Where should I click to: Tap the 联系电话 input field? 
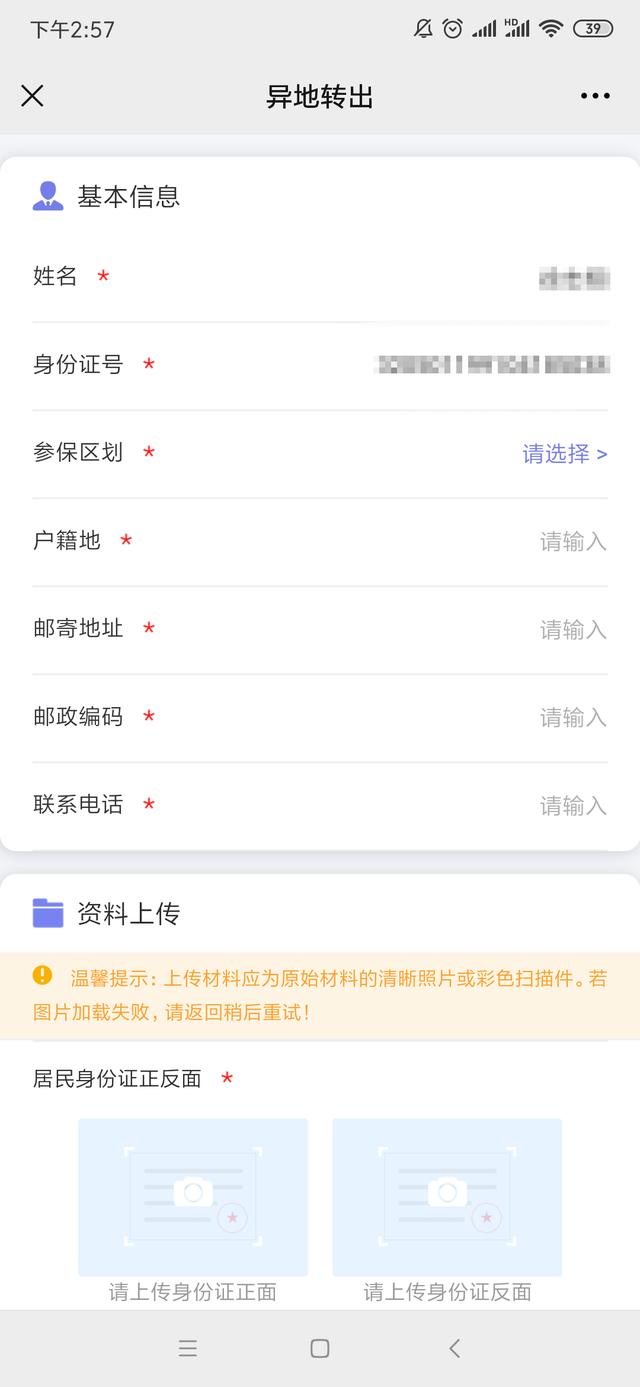[573, 806]
